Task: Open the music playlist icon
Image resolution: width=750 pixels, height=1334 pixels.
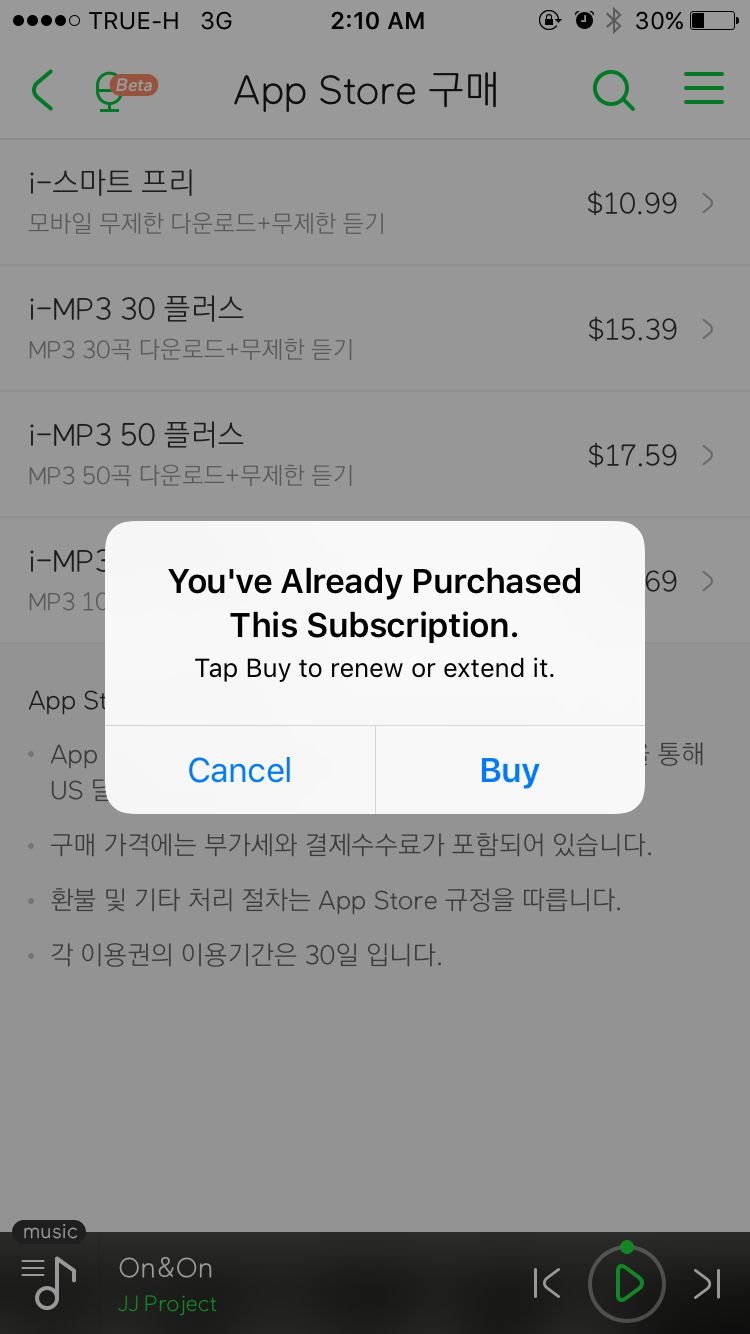Action: (x=49, y=1281)
